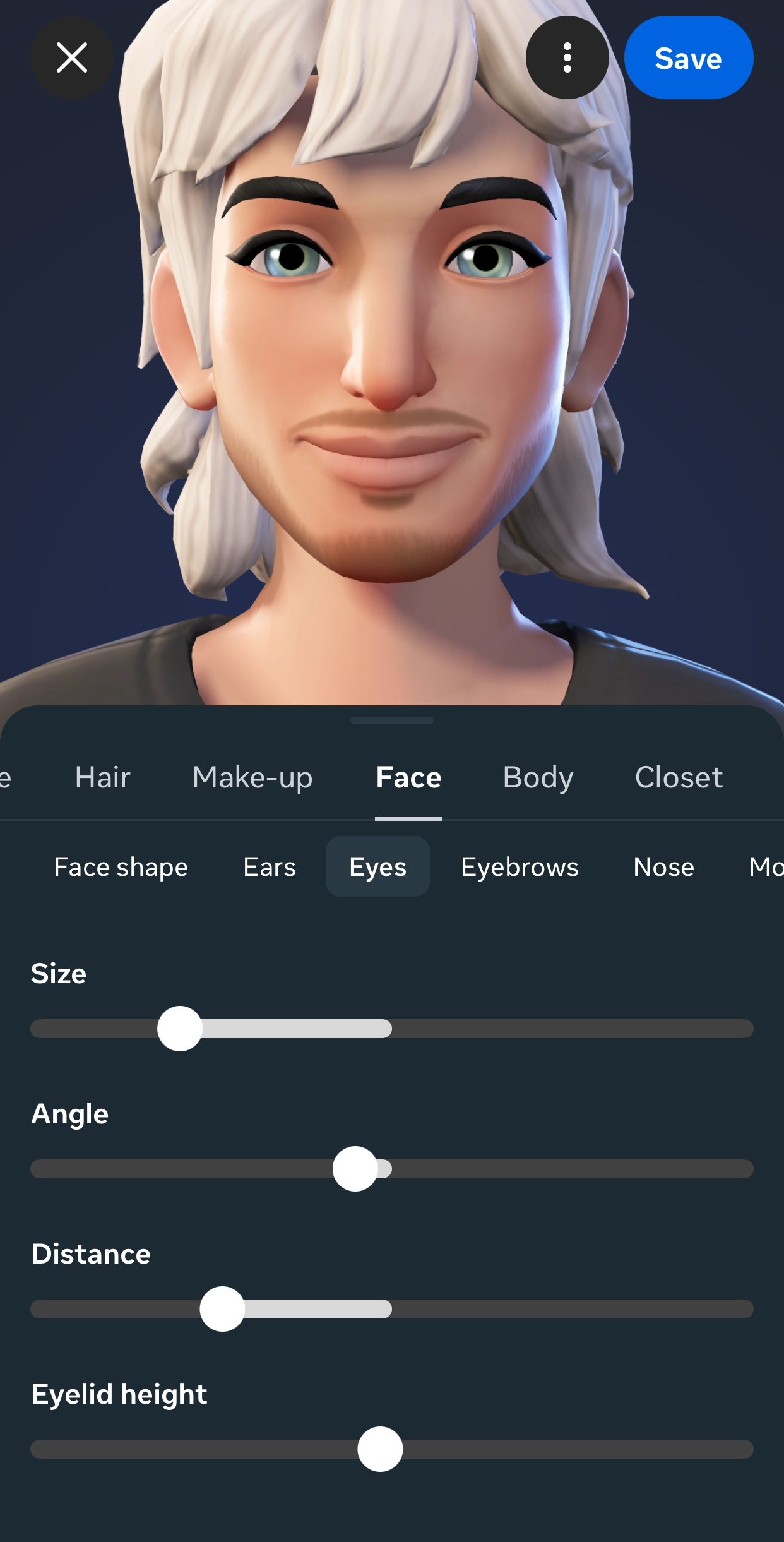Choose the Ears sub-category
The width and height of the screenshot is (784, 1542).
click(270, 867)
